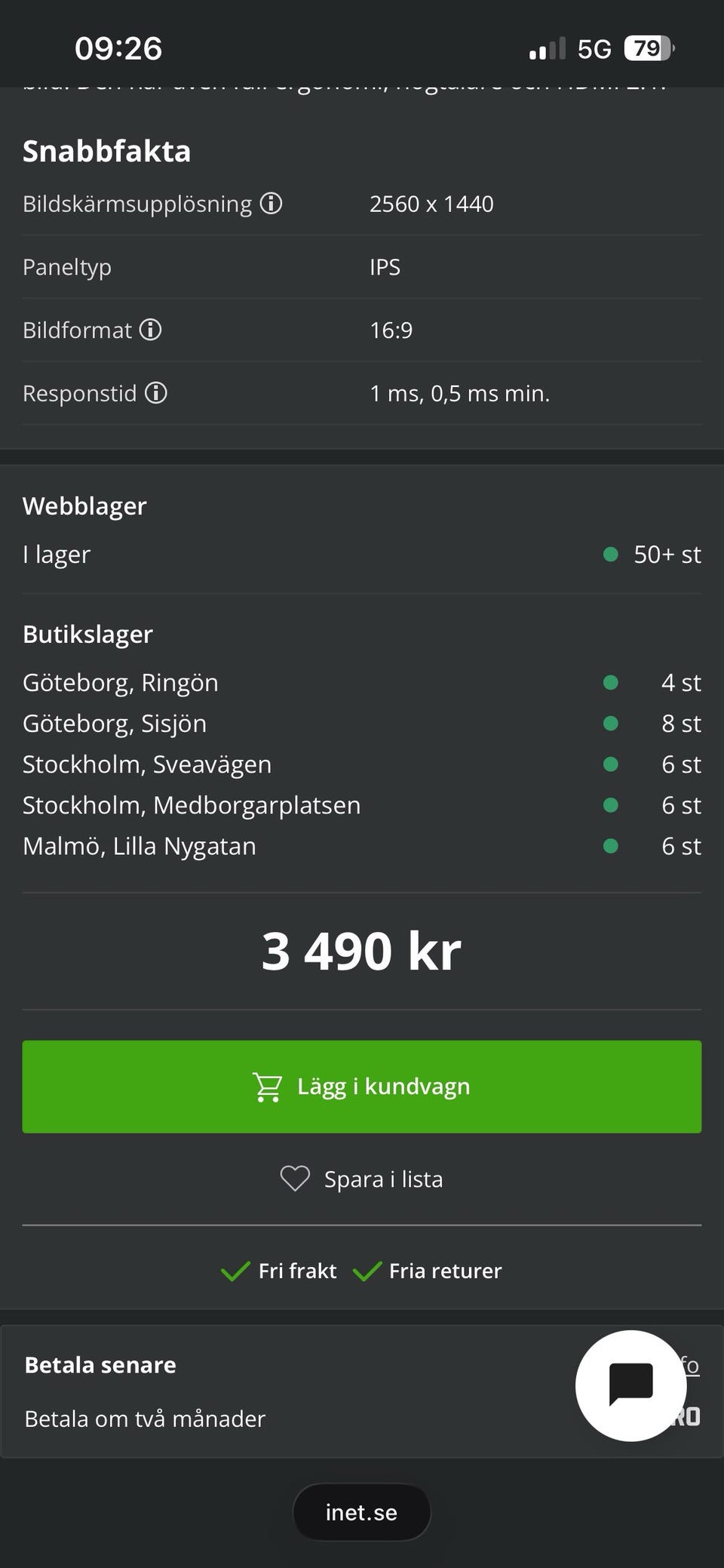The height and width of the screenshot is (1568, 724).
Task: Toggle the availability dot beside I lager
Action: pos(610,554)
